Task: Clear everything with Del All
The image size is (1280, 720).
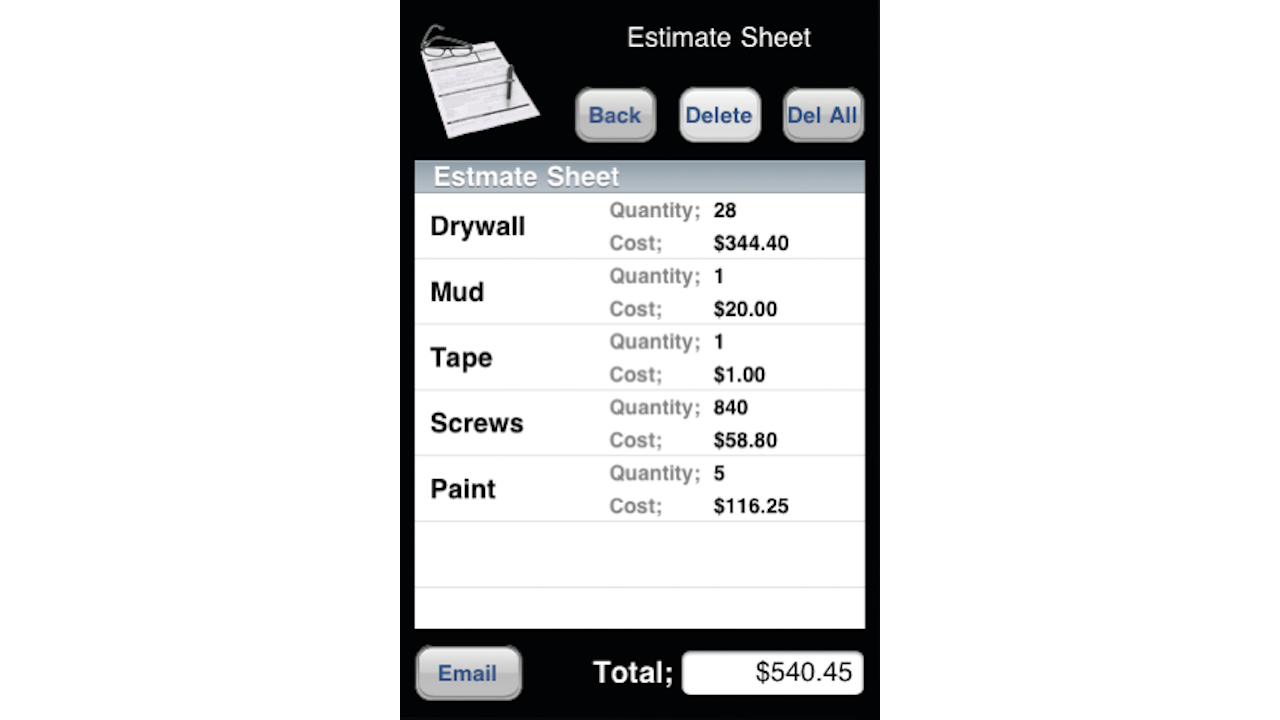Action: (x=822, y=115)
